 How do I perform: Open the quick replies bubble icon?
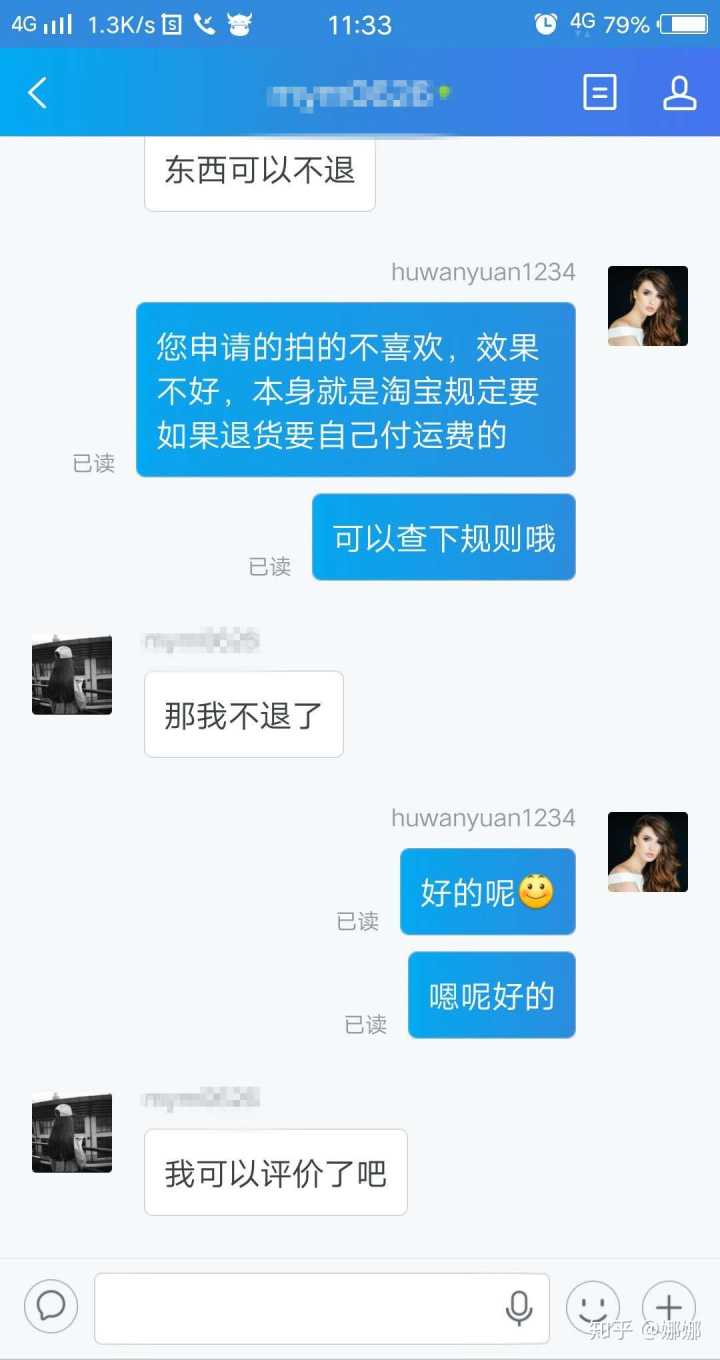(x=51, y=1306)
